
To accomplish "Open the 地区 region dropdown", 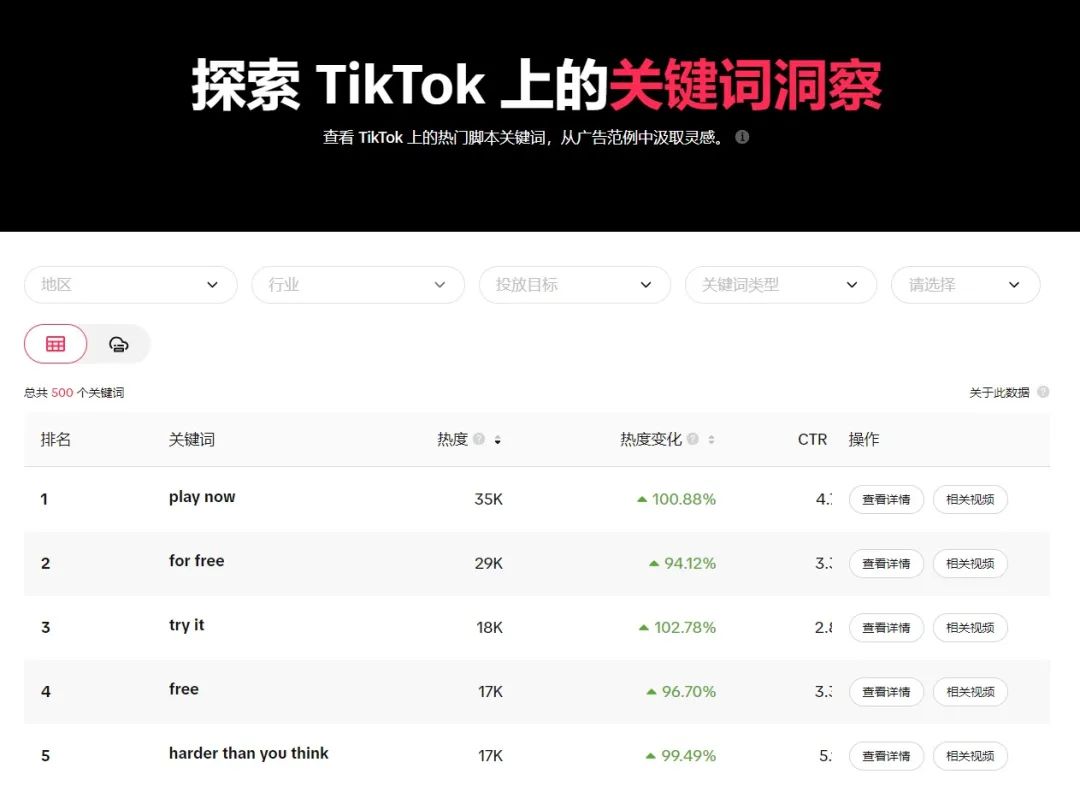I will pyautogui.click(x=130, y=285).
